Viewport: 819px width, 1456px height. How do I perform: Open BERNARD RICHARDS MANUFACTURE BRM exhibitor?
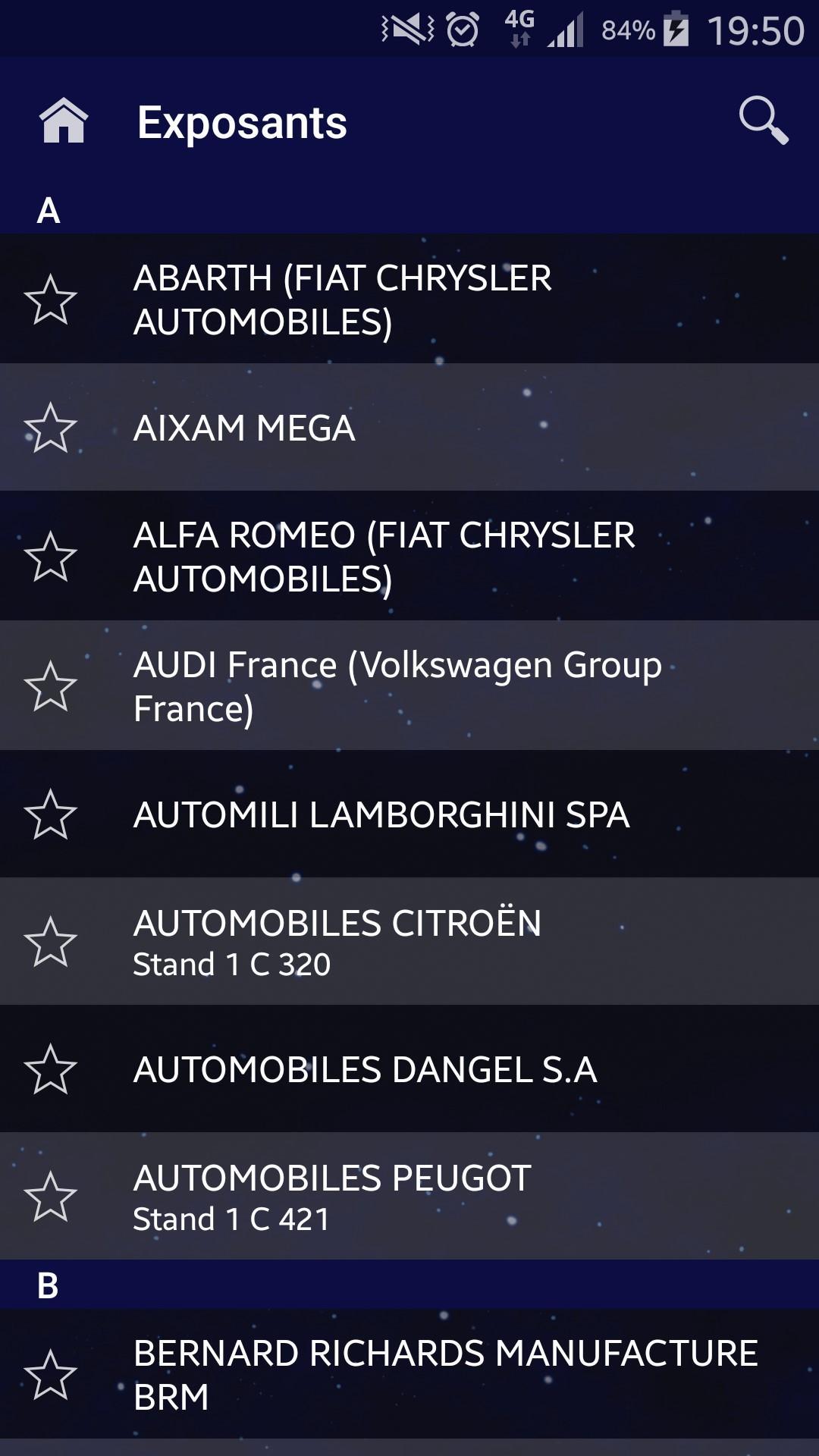click(x=446, y=1374)
